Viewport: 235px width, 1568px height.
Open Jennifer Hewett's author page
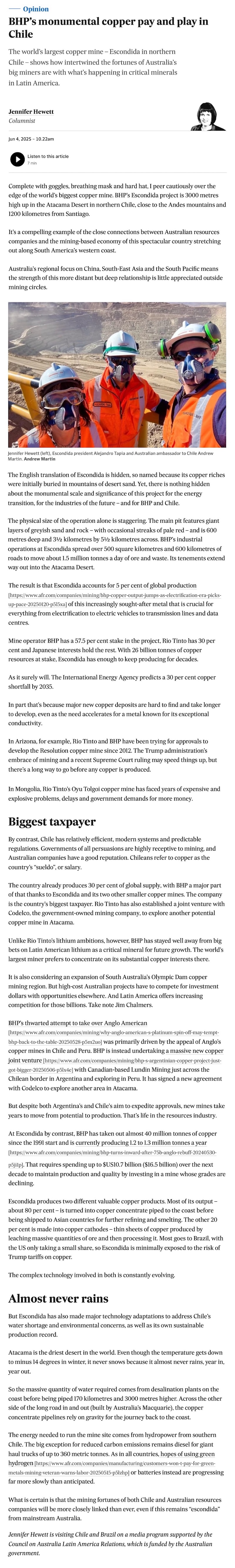coord(31,111)
